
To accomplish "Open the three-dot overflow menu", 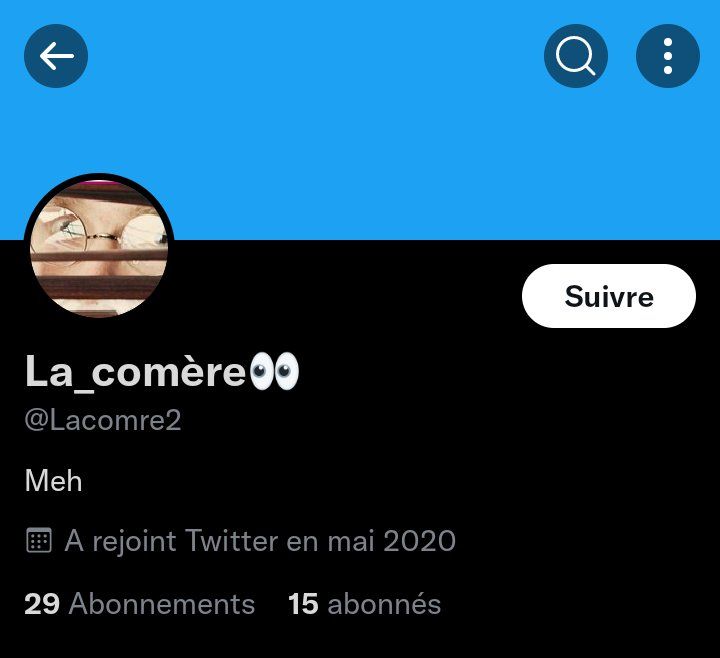I will coord(667,56).
